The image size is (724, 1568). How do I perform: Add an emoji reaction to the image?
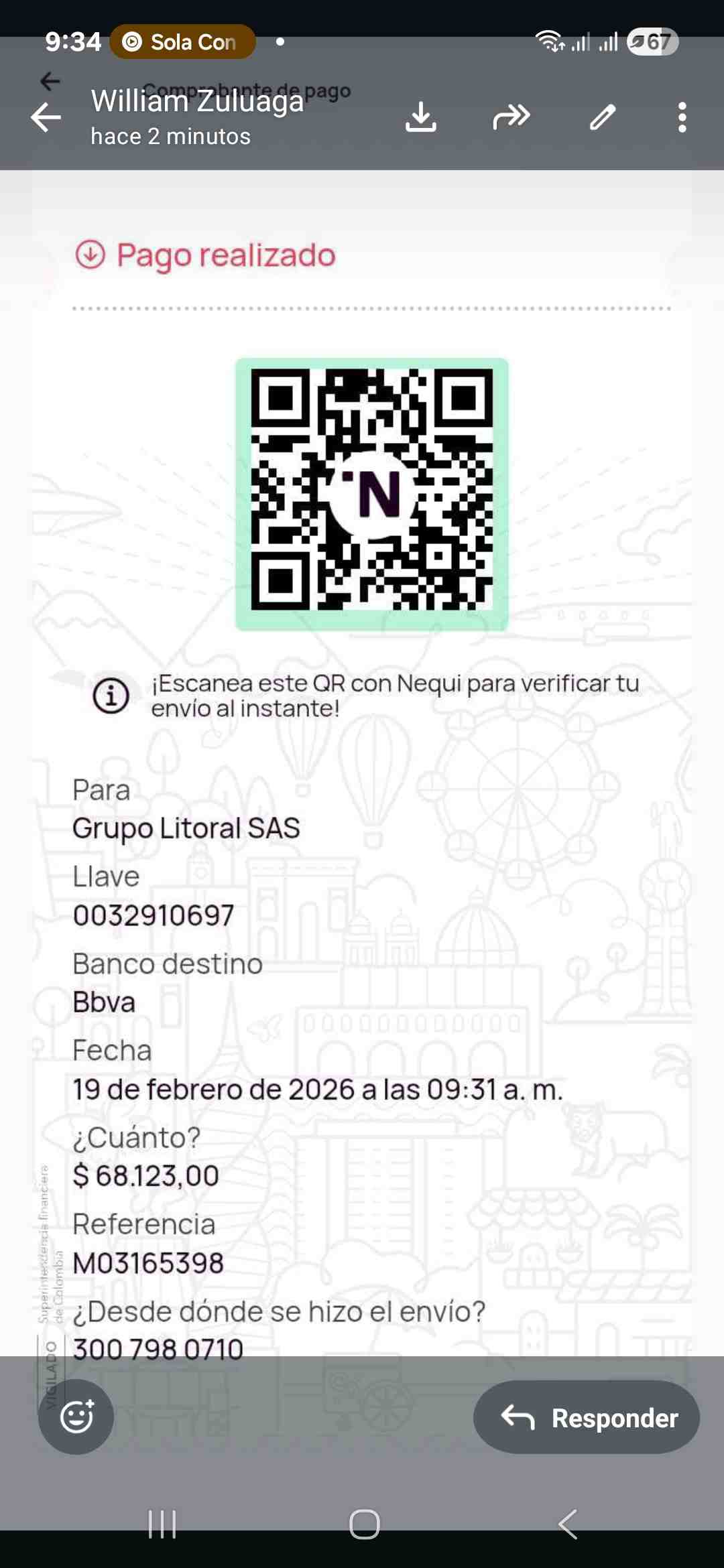76,1417
